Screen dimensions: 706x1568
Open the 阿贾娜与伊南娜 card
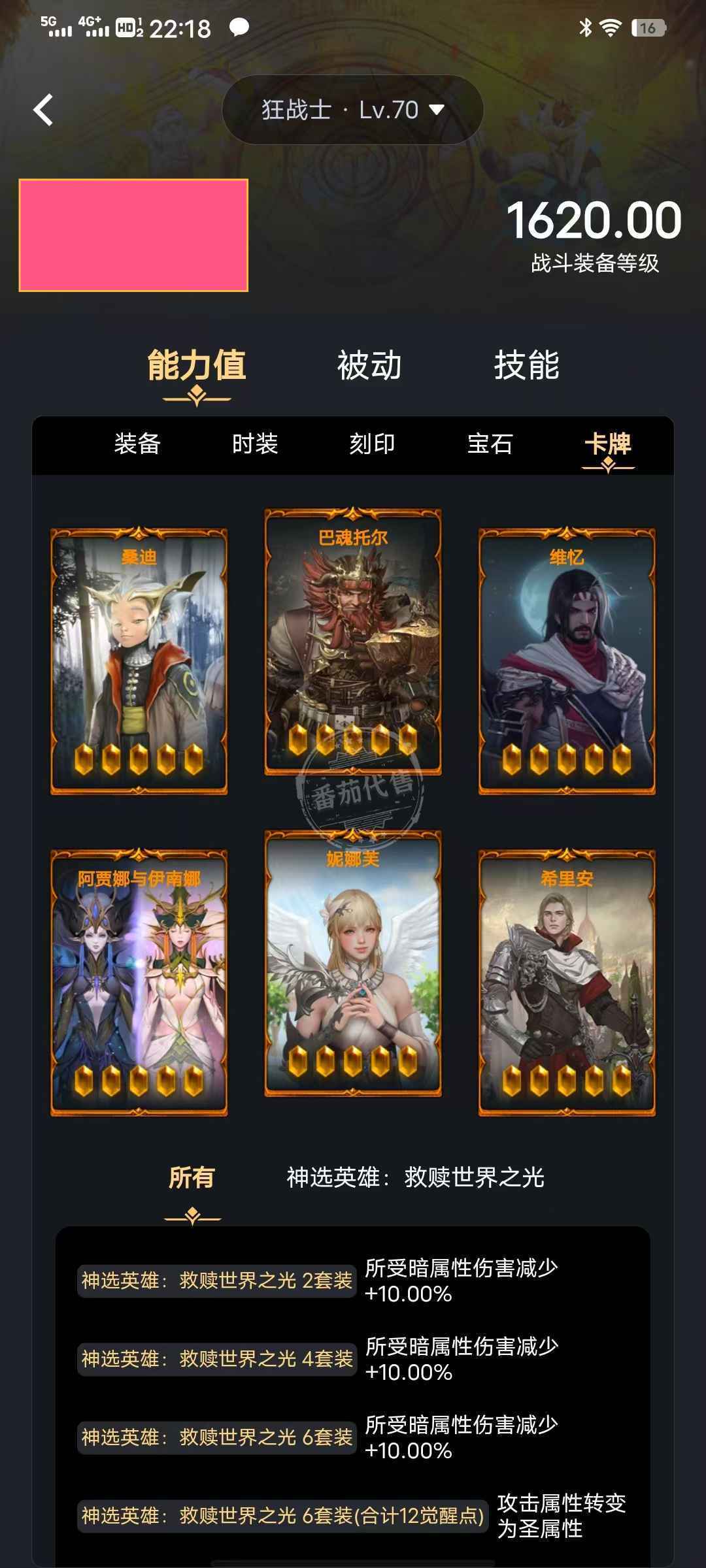point(139,983)
